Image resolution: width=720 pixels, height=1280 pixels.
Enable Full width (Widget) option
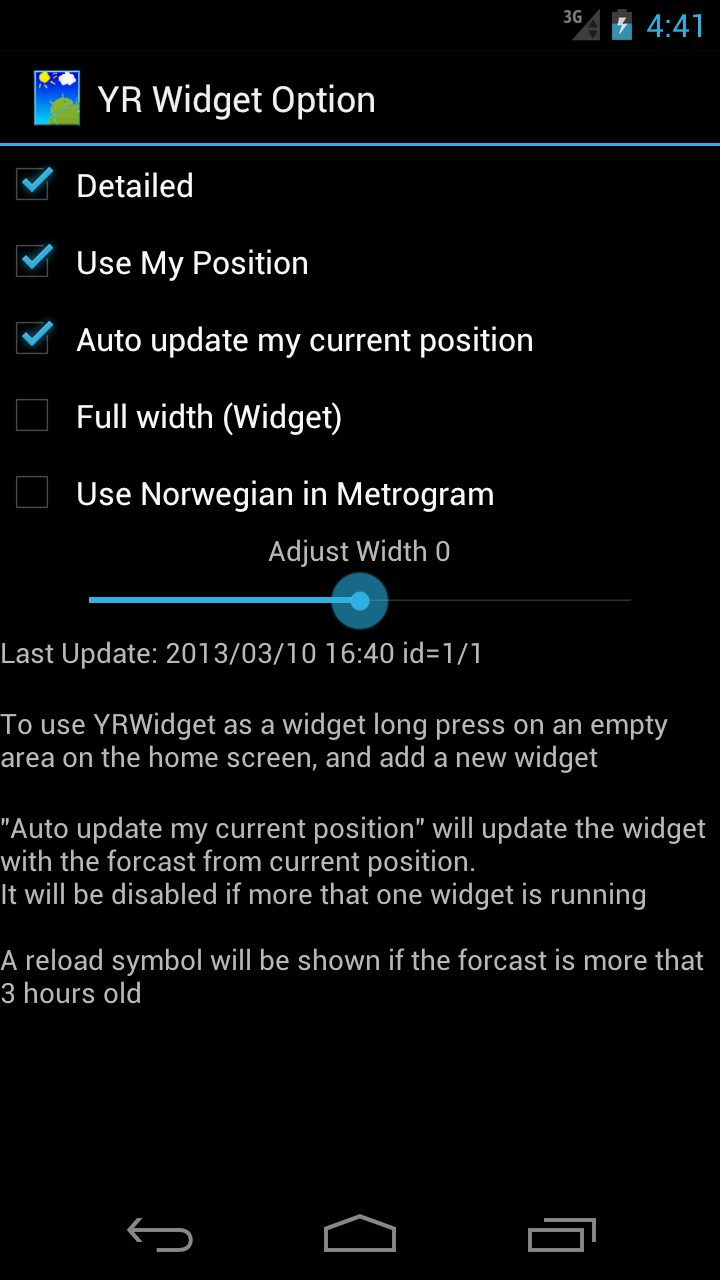pyautogui.click(x=33, y=416)
